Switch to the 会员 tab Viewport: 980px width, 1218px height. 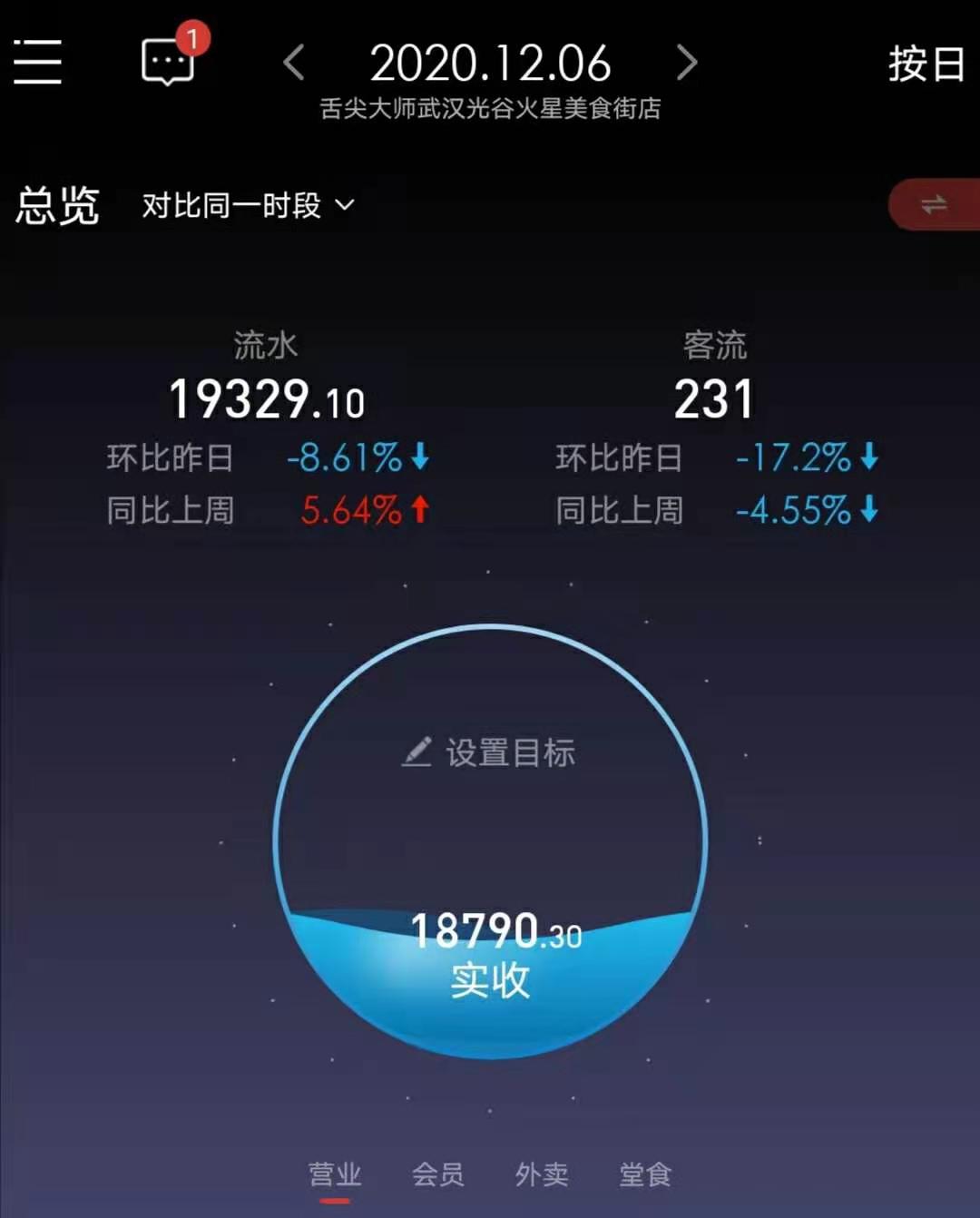click(437, 1175)
